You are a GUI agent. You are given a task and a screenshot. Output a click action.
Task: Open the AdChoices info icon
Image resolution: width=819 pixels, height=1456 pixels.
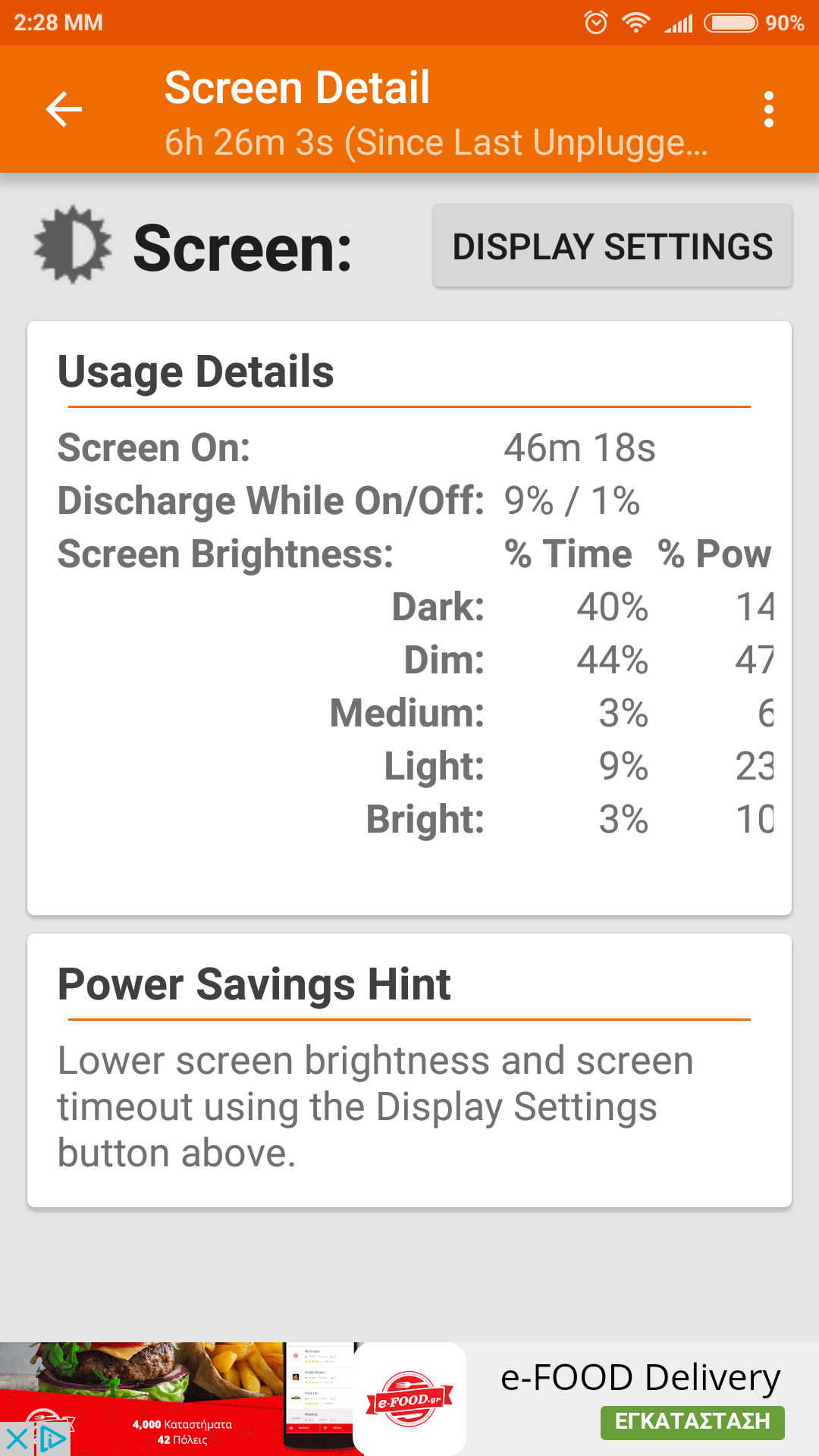click(52, 1439)
